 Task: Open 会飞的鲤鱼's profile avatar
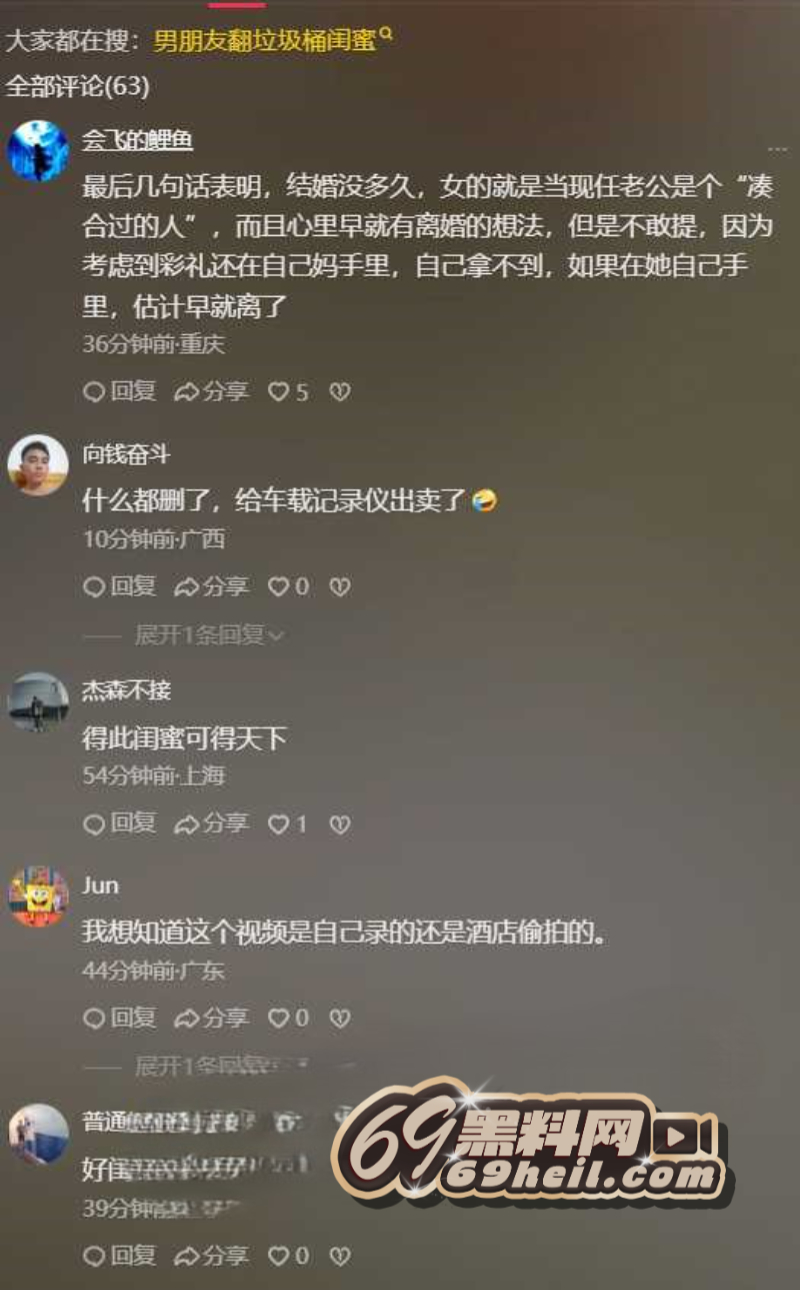tap(38, 150)
